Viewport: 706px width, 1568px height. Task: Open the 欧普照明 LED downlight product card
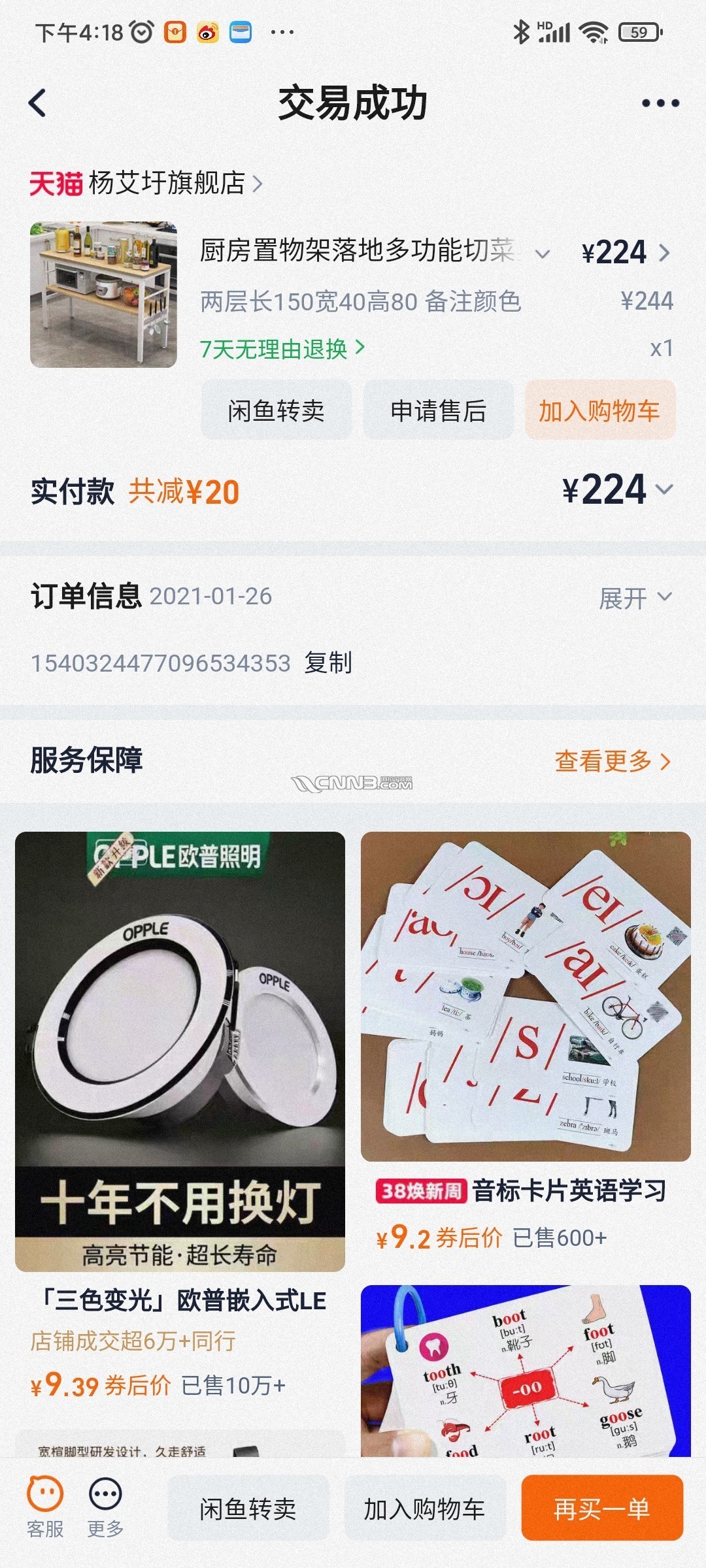pos(180,1052)
